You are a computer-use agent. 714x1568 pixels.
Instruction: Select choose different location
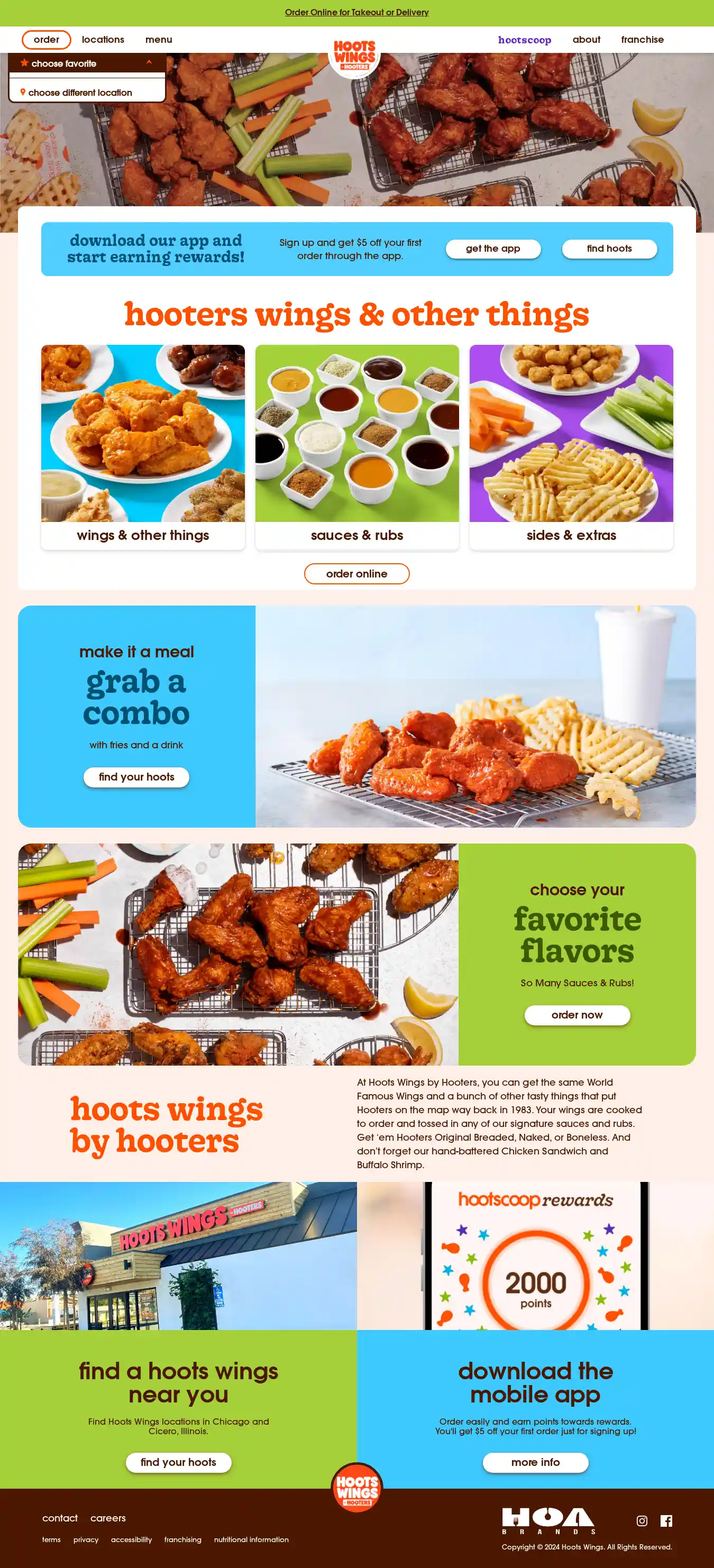[x=80, y=93]
